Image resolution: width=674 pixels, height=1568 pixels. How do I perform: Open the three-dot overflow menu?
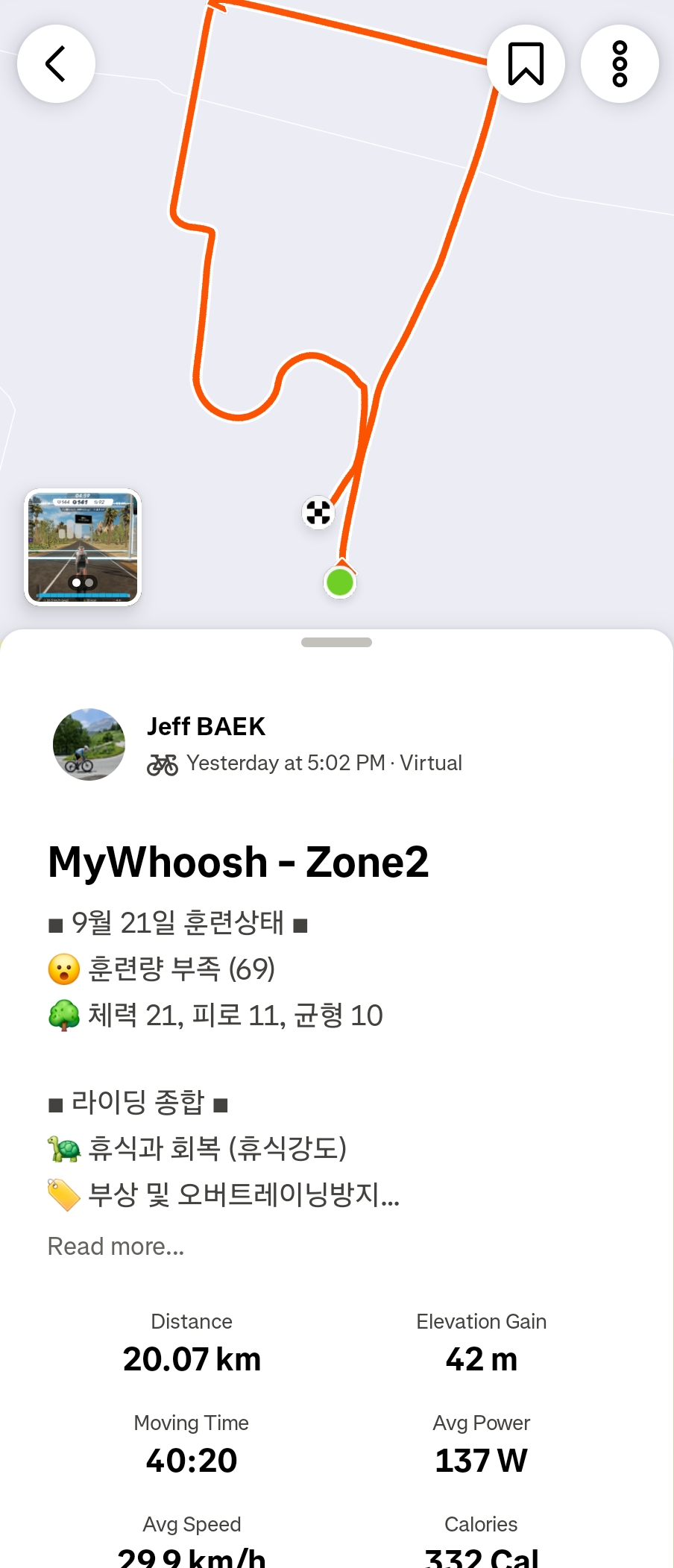pos(620,63)
